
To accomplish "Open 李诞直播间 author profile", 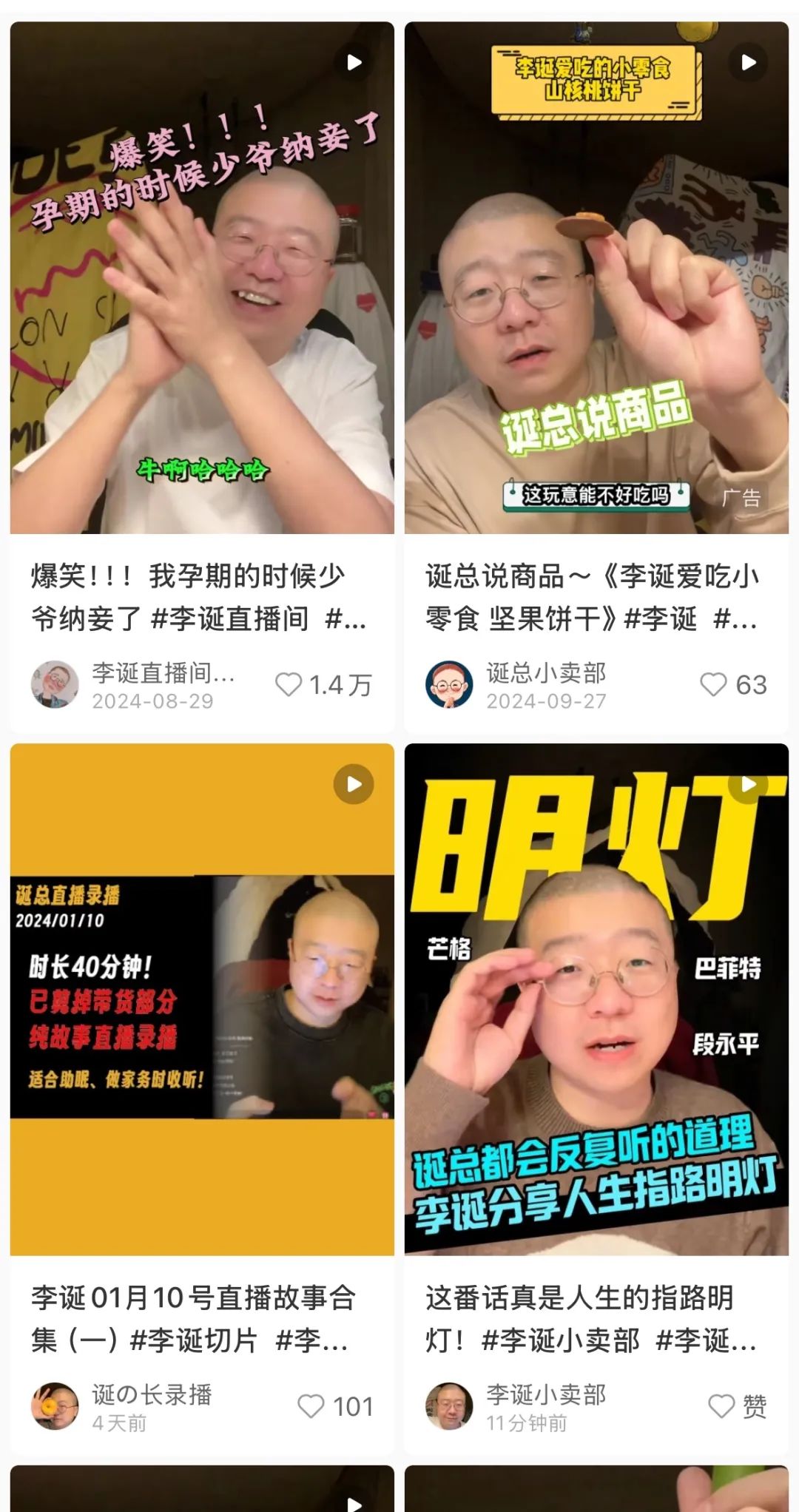I will point(55,684).
